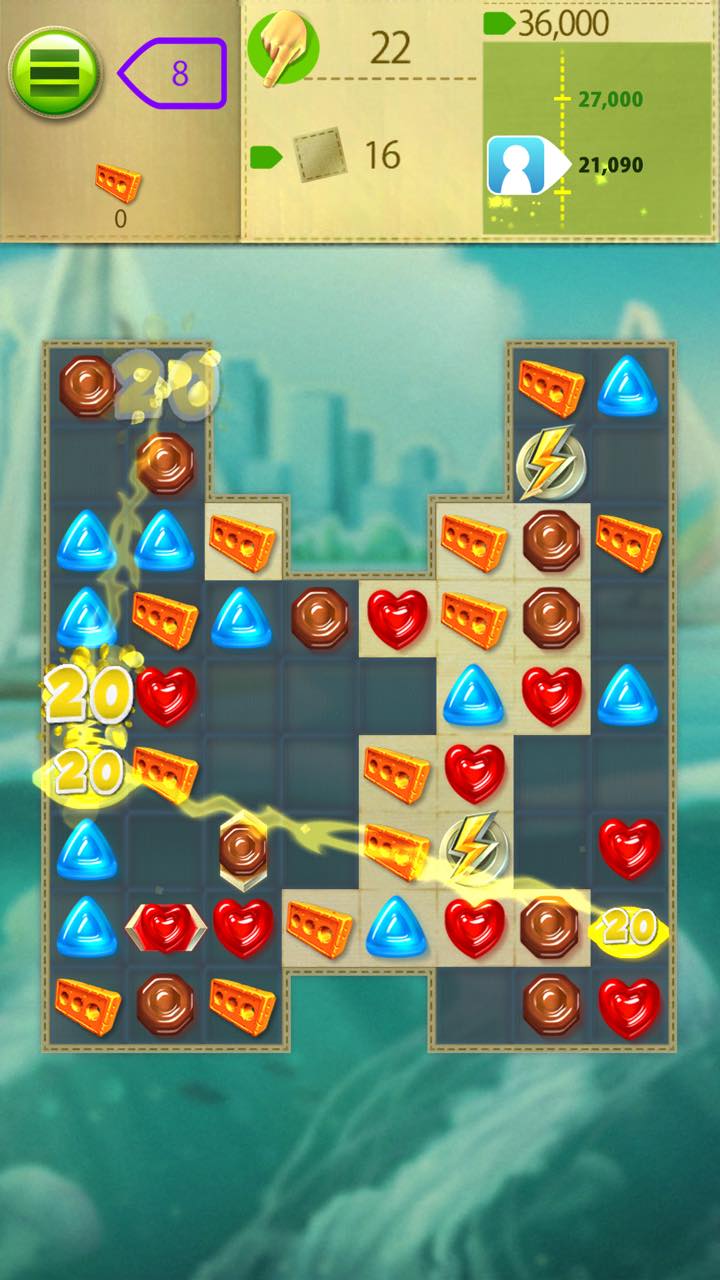The width and height of the screenshot is (720, 1280).
Task: Tap the lightning bolt hit by the beam
Action: [472, 849]
